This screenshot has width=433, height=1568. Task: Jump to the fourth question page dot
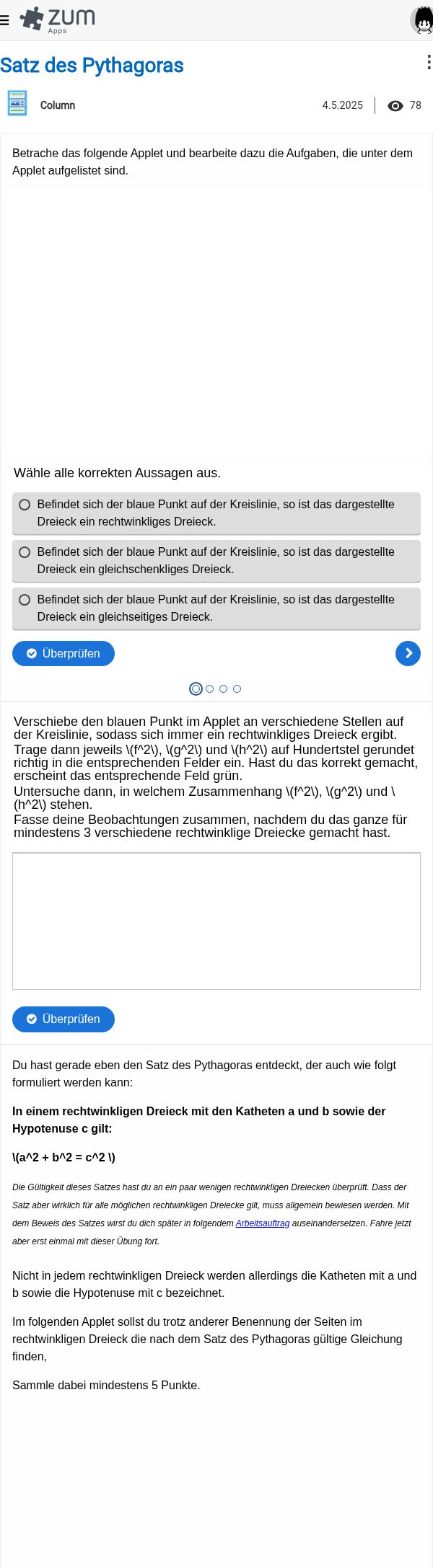click(x=237, y=689)
